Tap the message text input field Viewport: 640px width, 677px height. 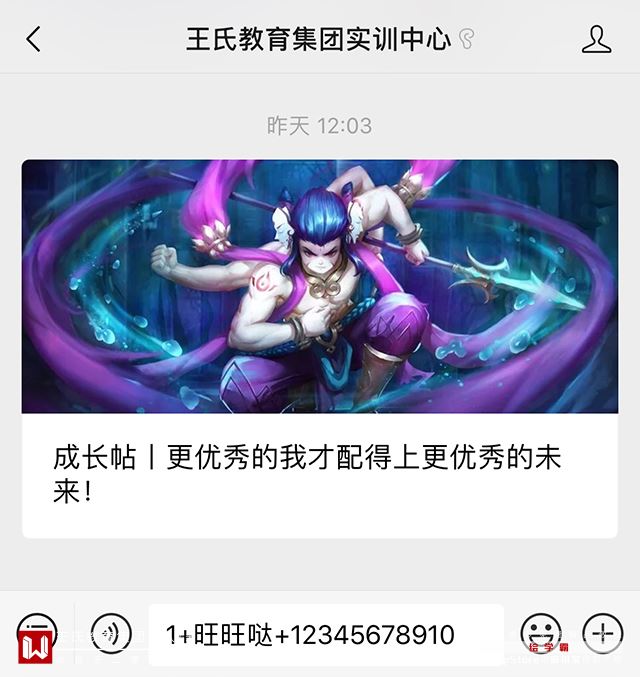[x=326, y=634]
